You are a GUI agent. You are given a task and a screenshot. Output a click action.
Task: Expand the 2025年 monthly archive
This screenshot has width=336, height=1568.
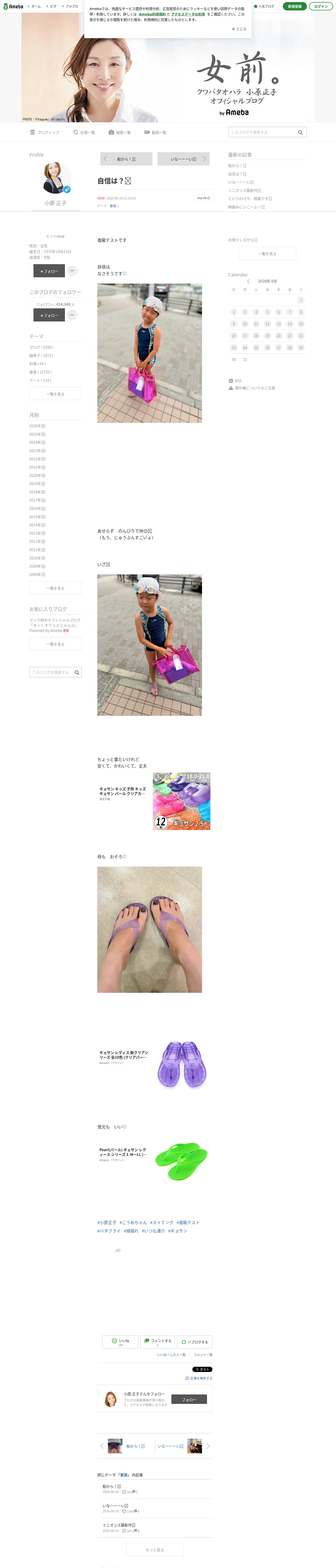37,434
